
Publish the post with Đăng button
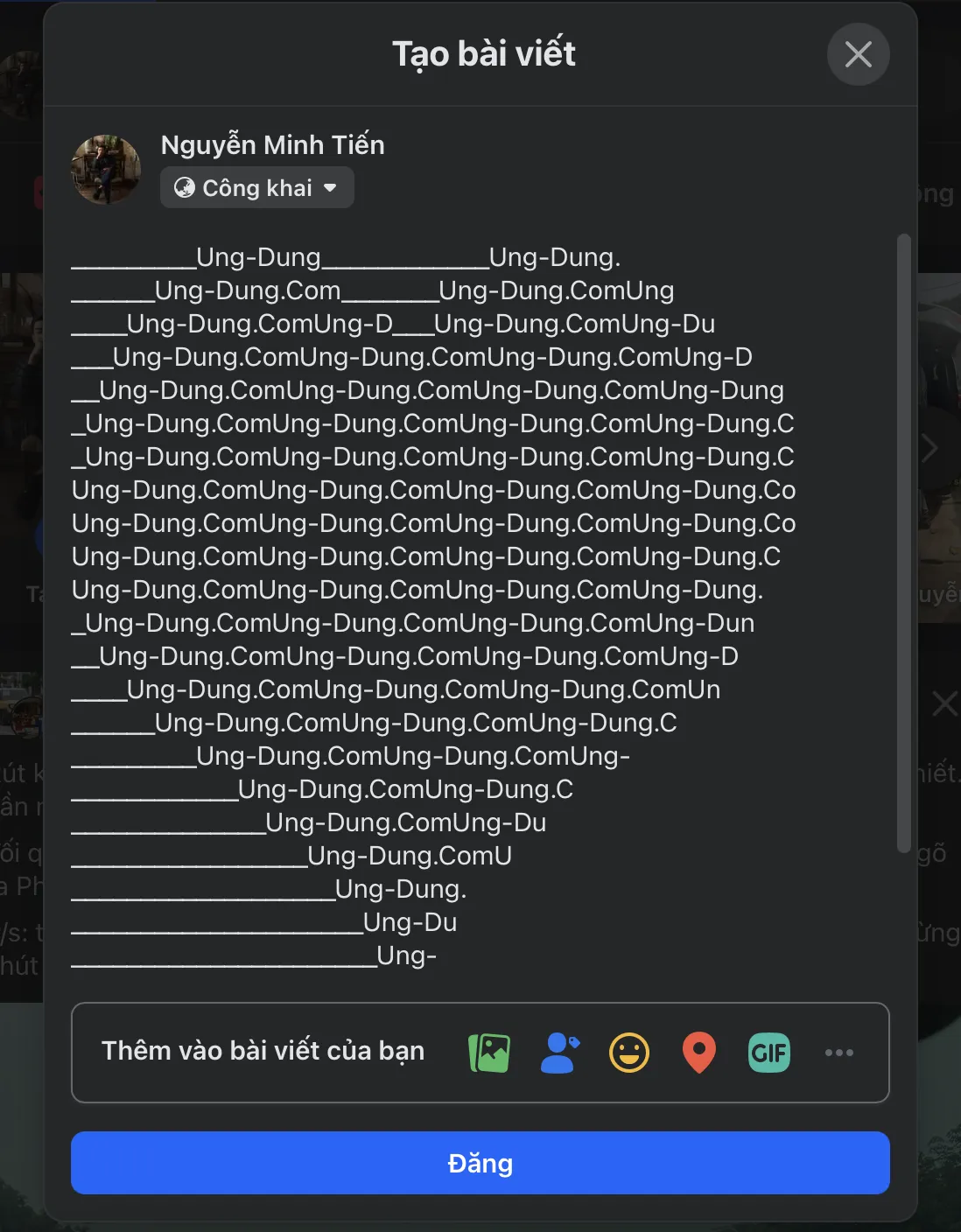(x=480, y=1163)
